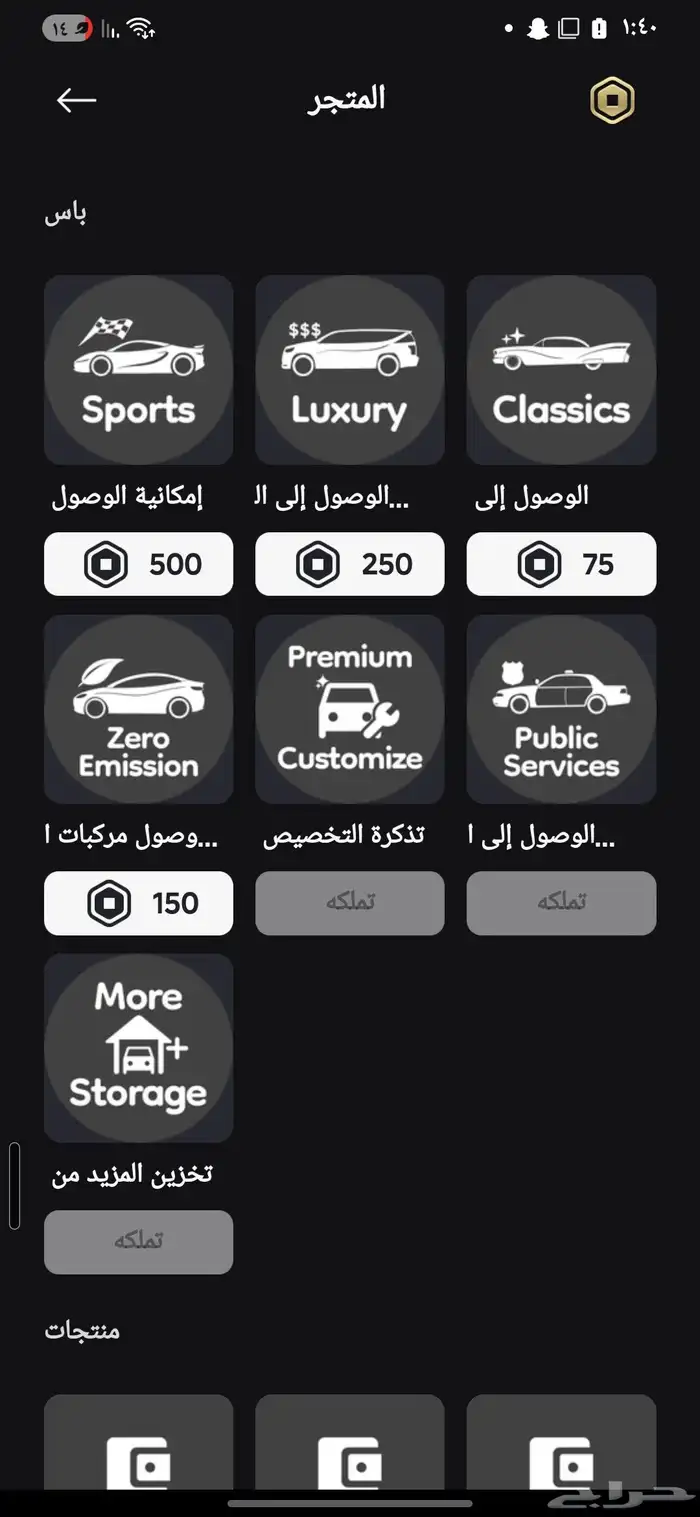This screenshot has height=1517, width=700.
Task: Go back using the top arrow
Action: [x=76, y=100]
